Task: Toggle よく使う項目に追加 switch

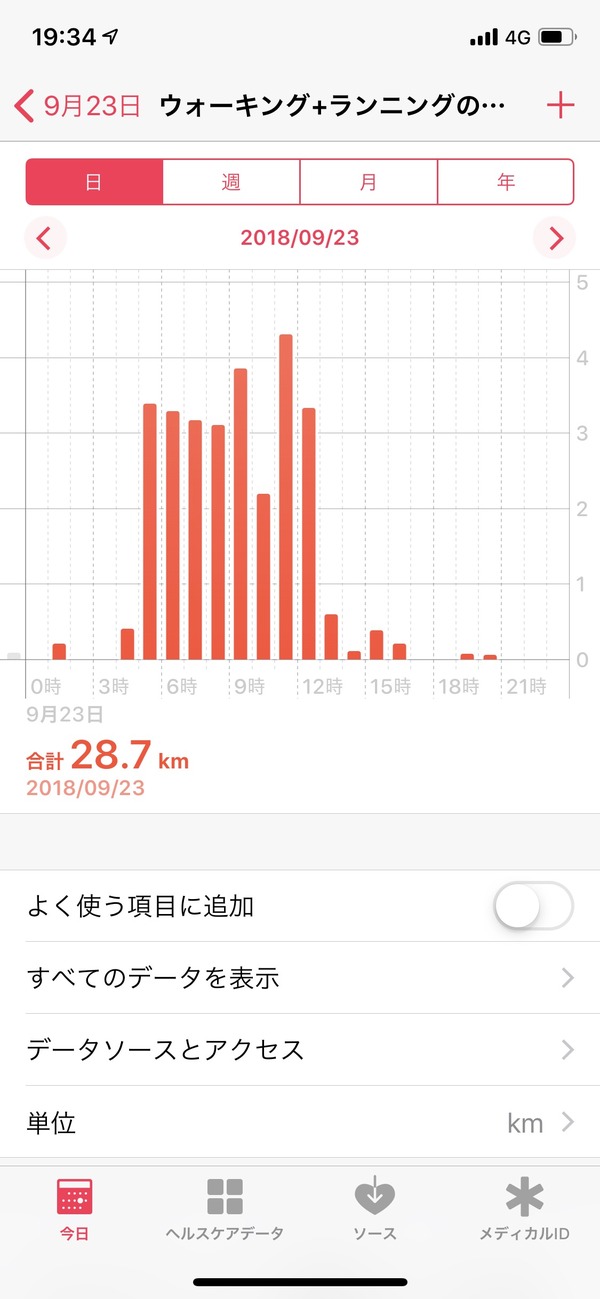Action: point(533,906)
